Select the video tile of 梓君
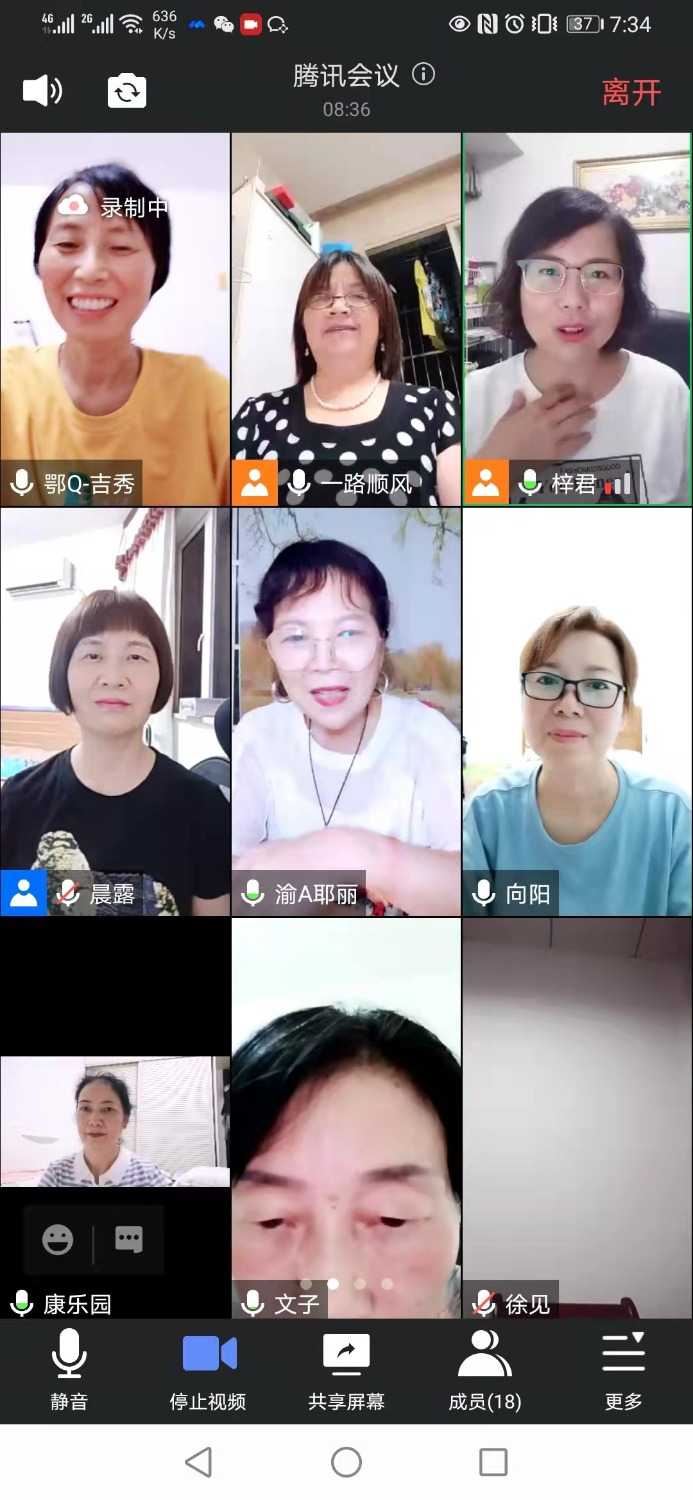This screenshot has height=1500, width=693. click(577, 320)
